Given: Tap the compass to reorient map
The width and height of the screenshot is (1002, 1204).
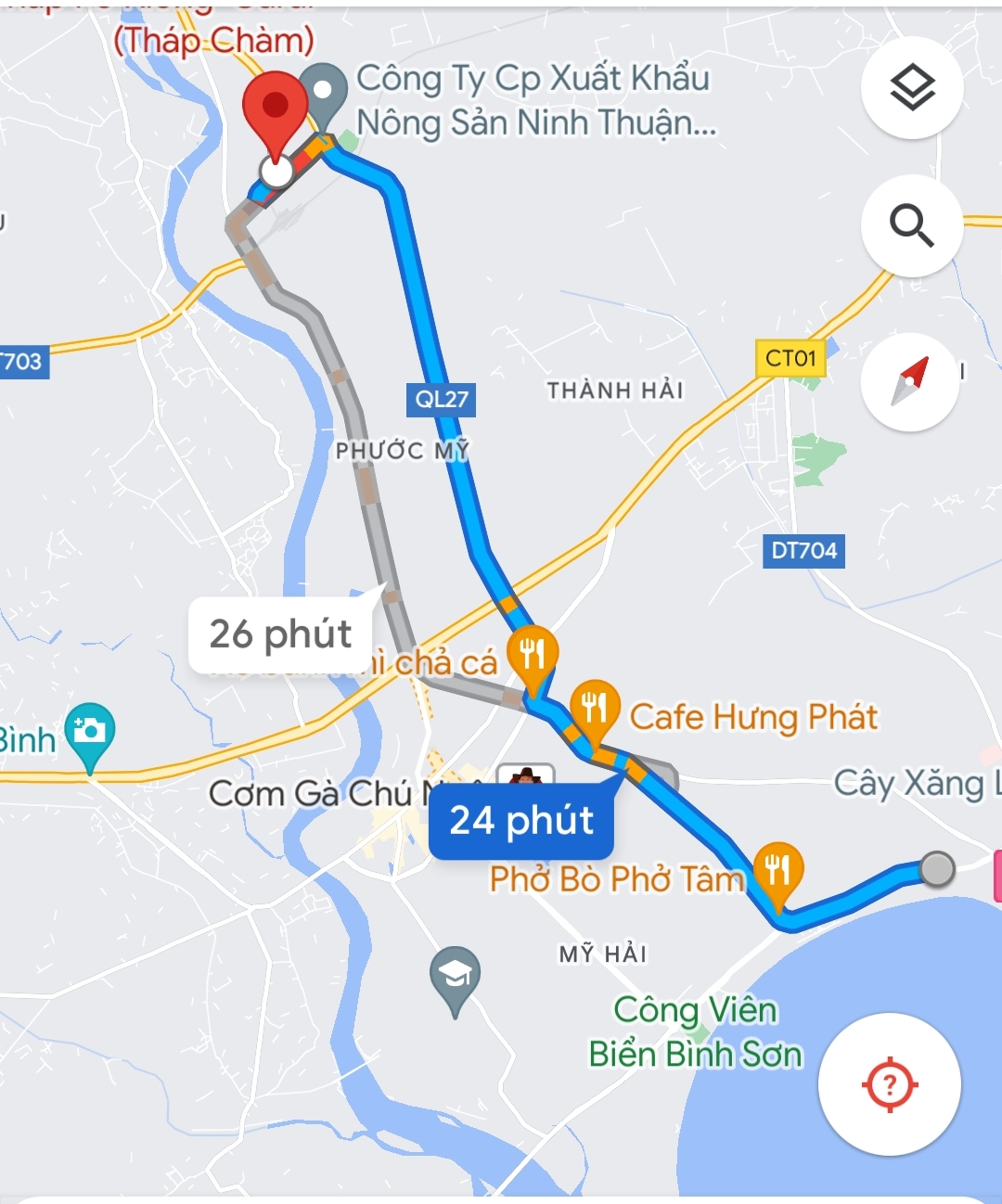Looking at the screenshot, I should [910, 382].
